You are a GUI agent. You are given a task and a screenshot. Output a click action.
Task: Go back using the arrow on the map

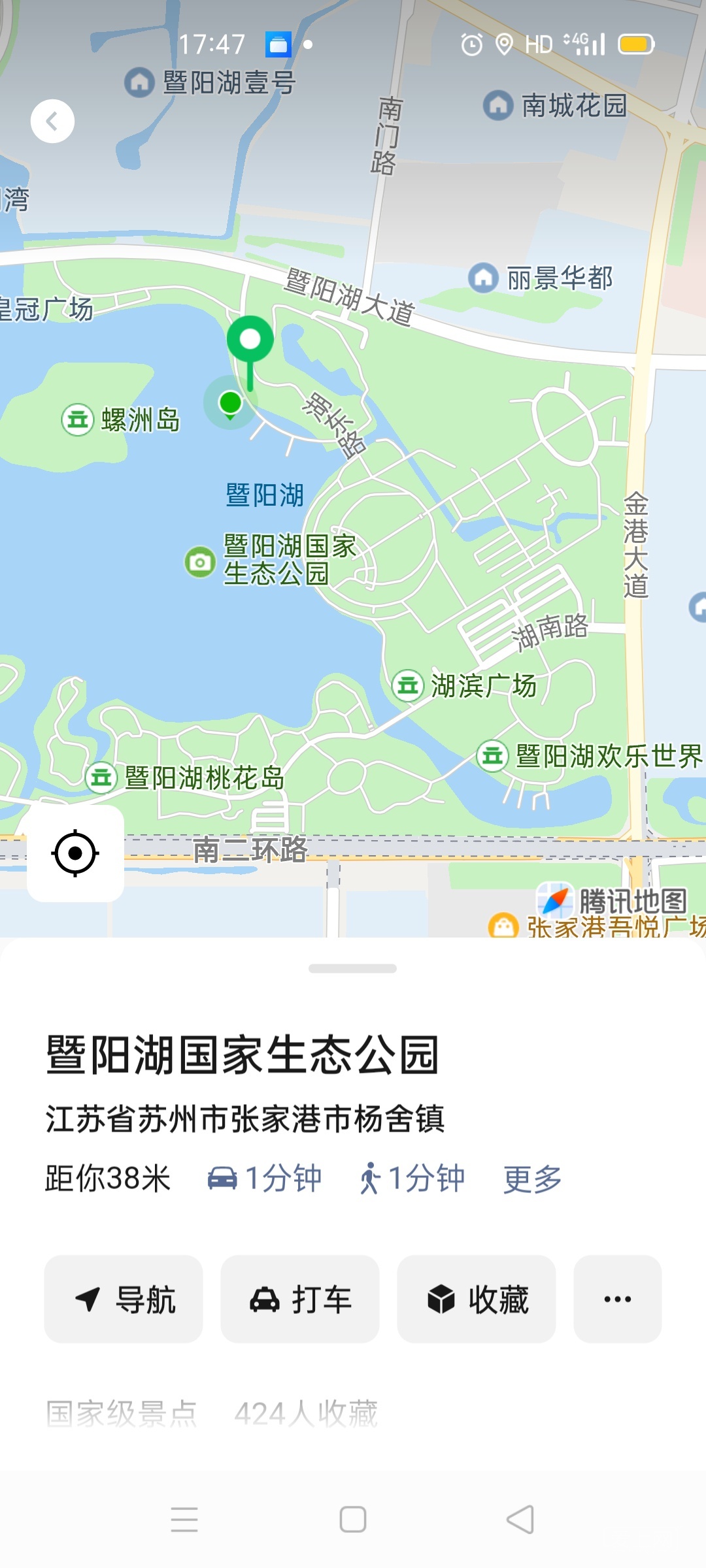pyautogui.click(x=52, y=121)
